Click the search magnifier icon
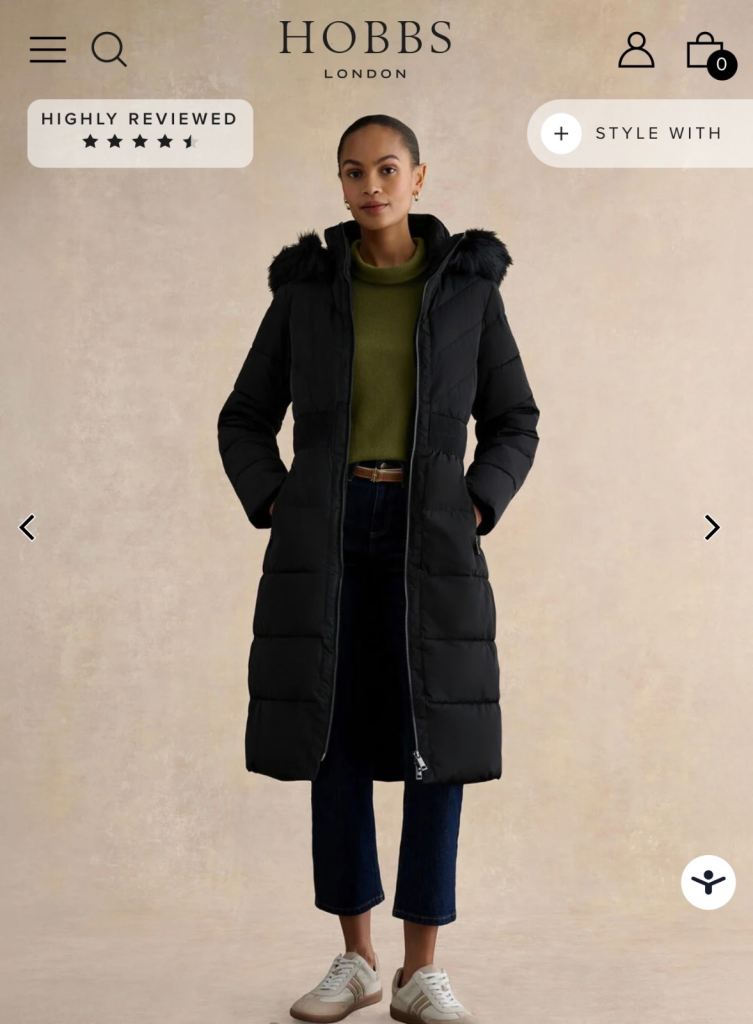This screenshot has width=753, height=1024. click(110, 47)
